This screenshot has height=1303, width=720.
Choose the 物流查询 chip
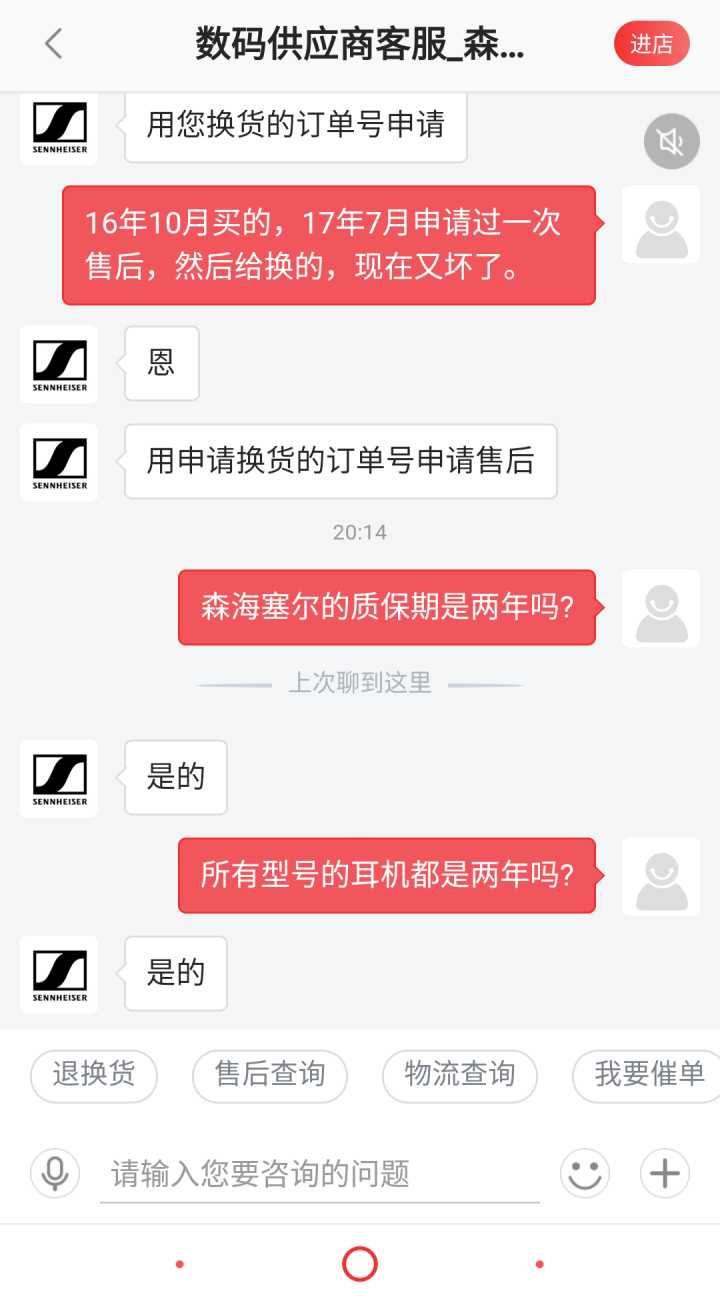pyautogui.click(x=460, y=1075)
